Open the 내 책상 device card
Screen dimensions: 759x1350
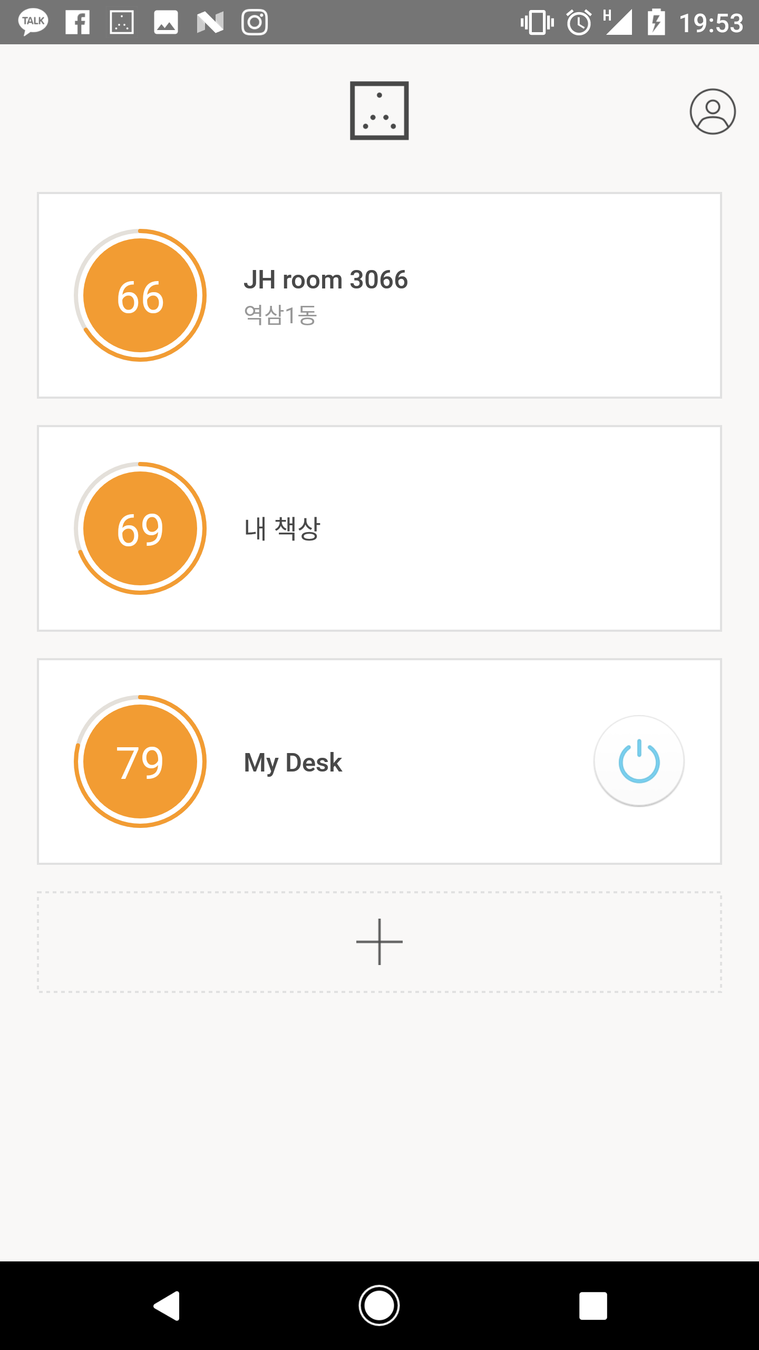(379, 528)
